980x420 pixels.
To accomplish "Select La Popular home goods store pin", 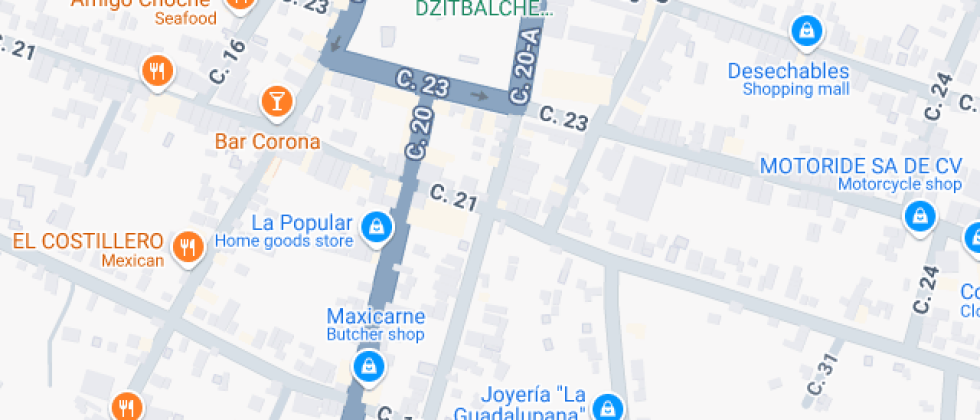I will [376, 228].
